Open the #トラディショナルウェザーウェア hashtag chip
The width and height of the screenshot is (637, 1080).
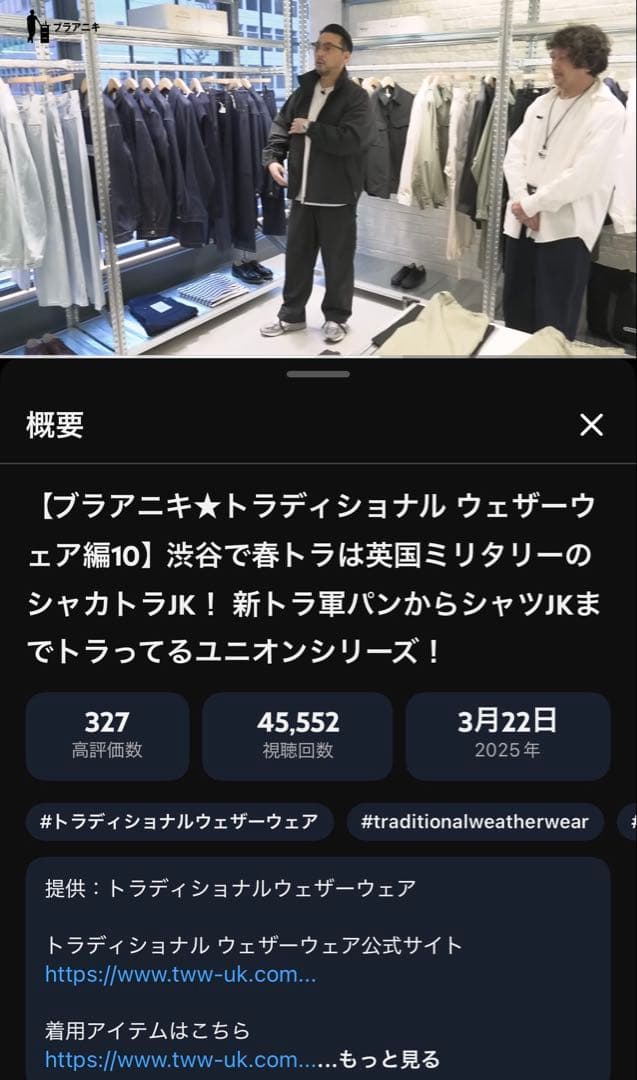(179, 822)
